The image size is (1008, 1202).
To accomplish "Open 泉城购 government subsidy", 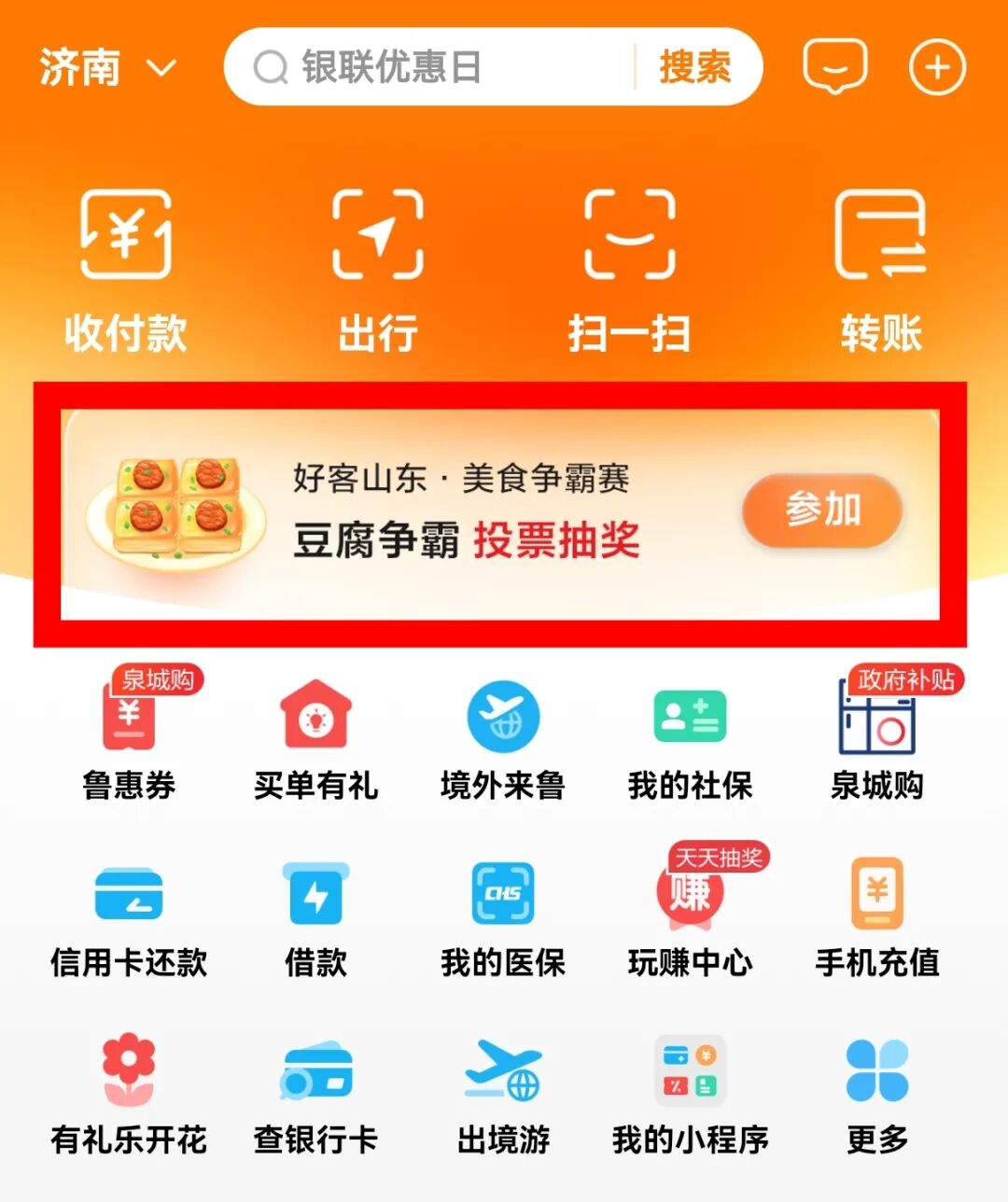I will [877, 737].
